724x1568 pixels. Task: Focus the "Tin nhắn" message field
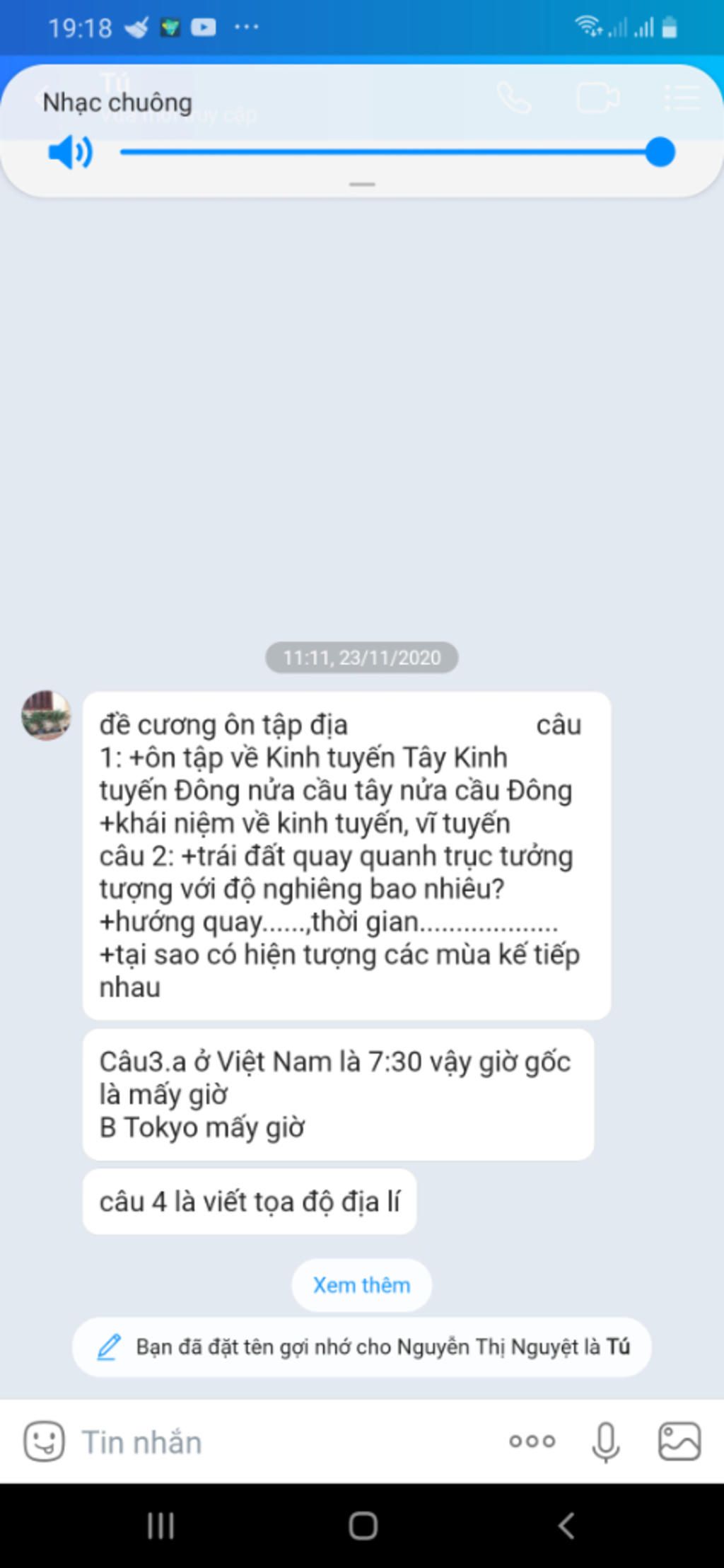[283, 1441]
